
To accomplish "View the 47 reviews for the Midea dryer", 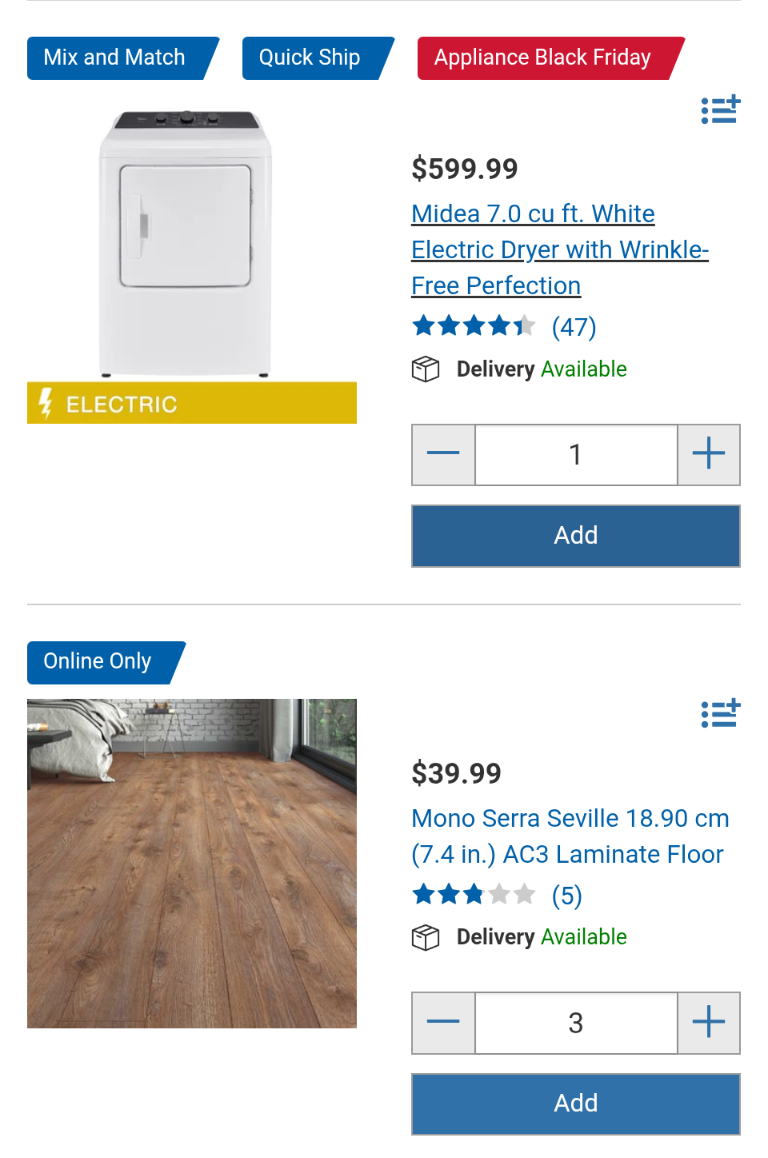I will coord(573,327).
